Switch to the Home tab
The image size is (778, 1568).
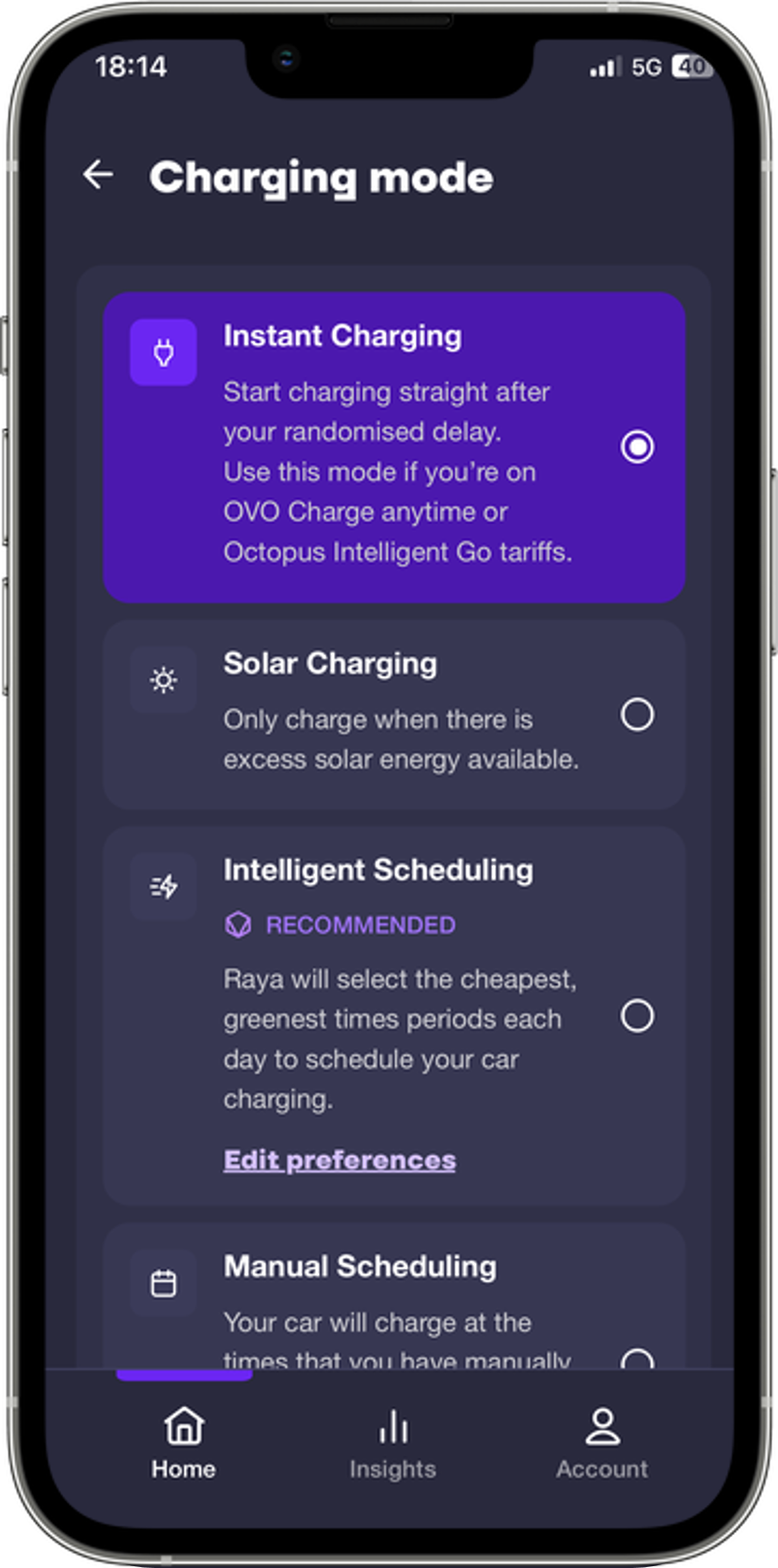pyautogui.click(x=183, y=1443)
